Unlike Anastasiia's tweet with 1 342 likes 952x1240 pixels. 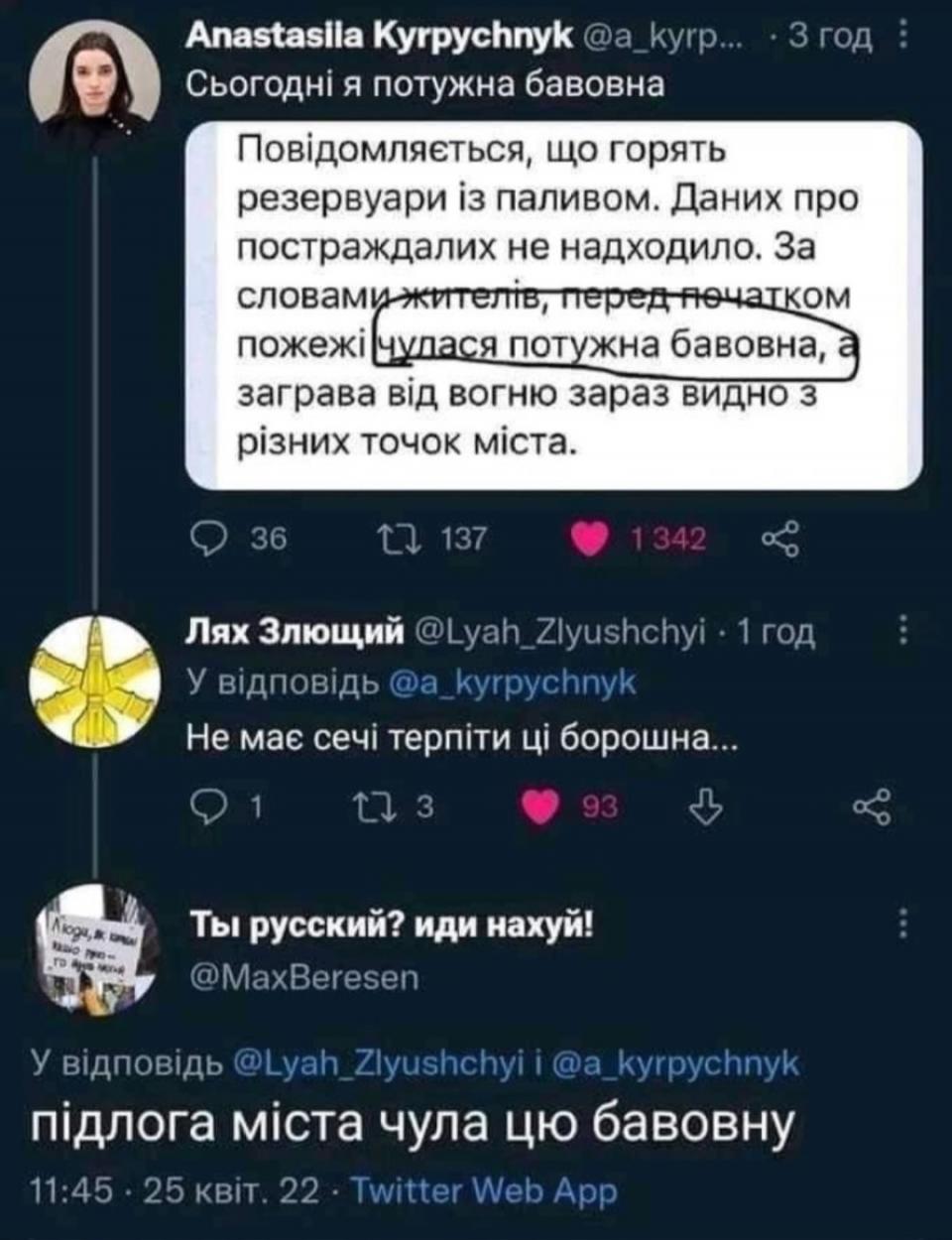(592, 539)
